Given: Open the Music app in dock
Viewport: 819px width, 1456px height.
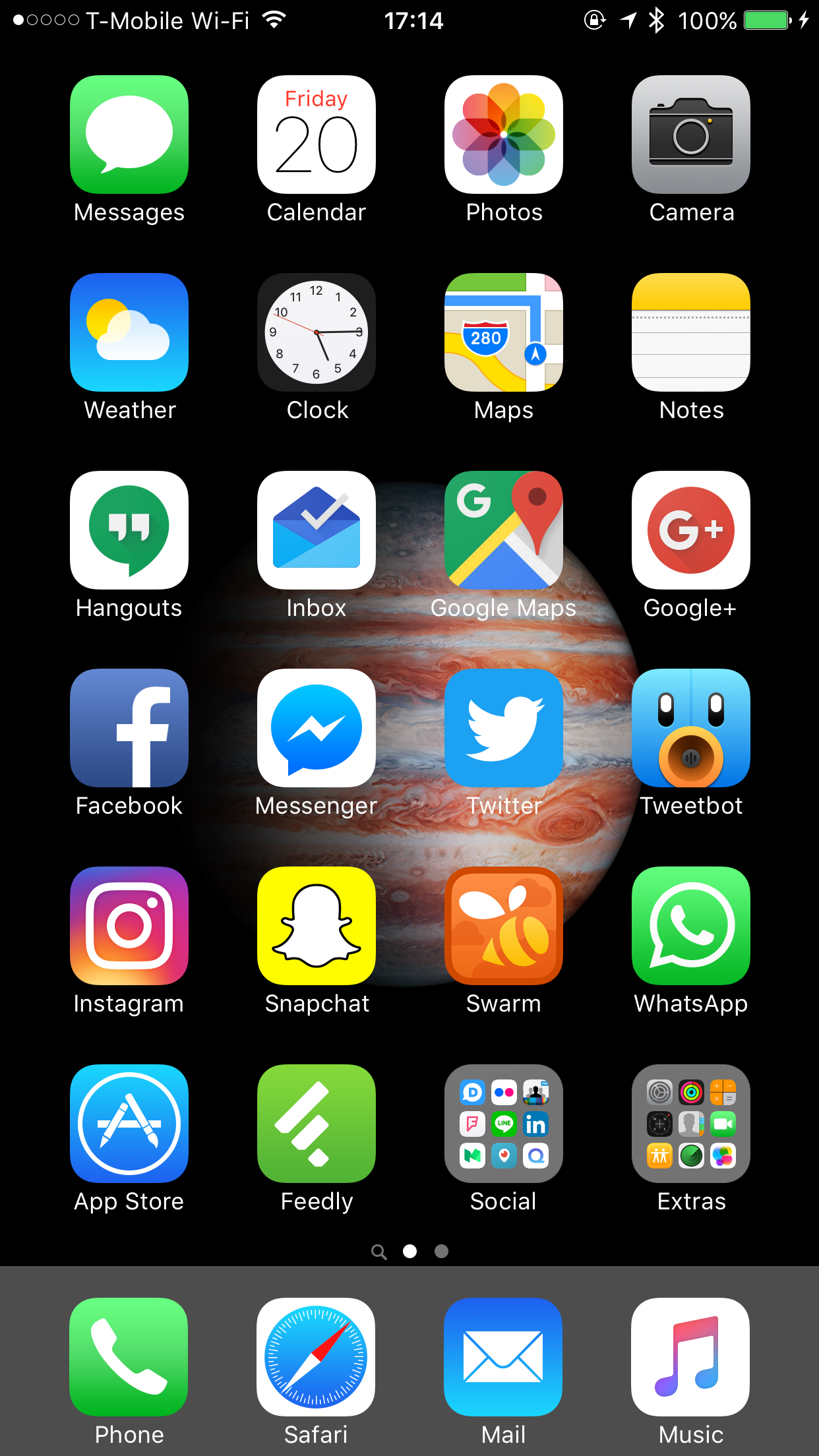Looking at the screenshot, I should pos(690,1357).
